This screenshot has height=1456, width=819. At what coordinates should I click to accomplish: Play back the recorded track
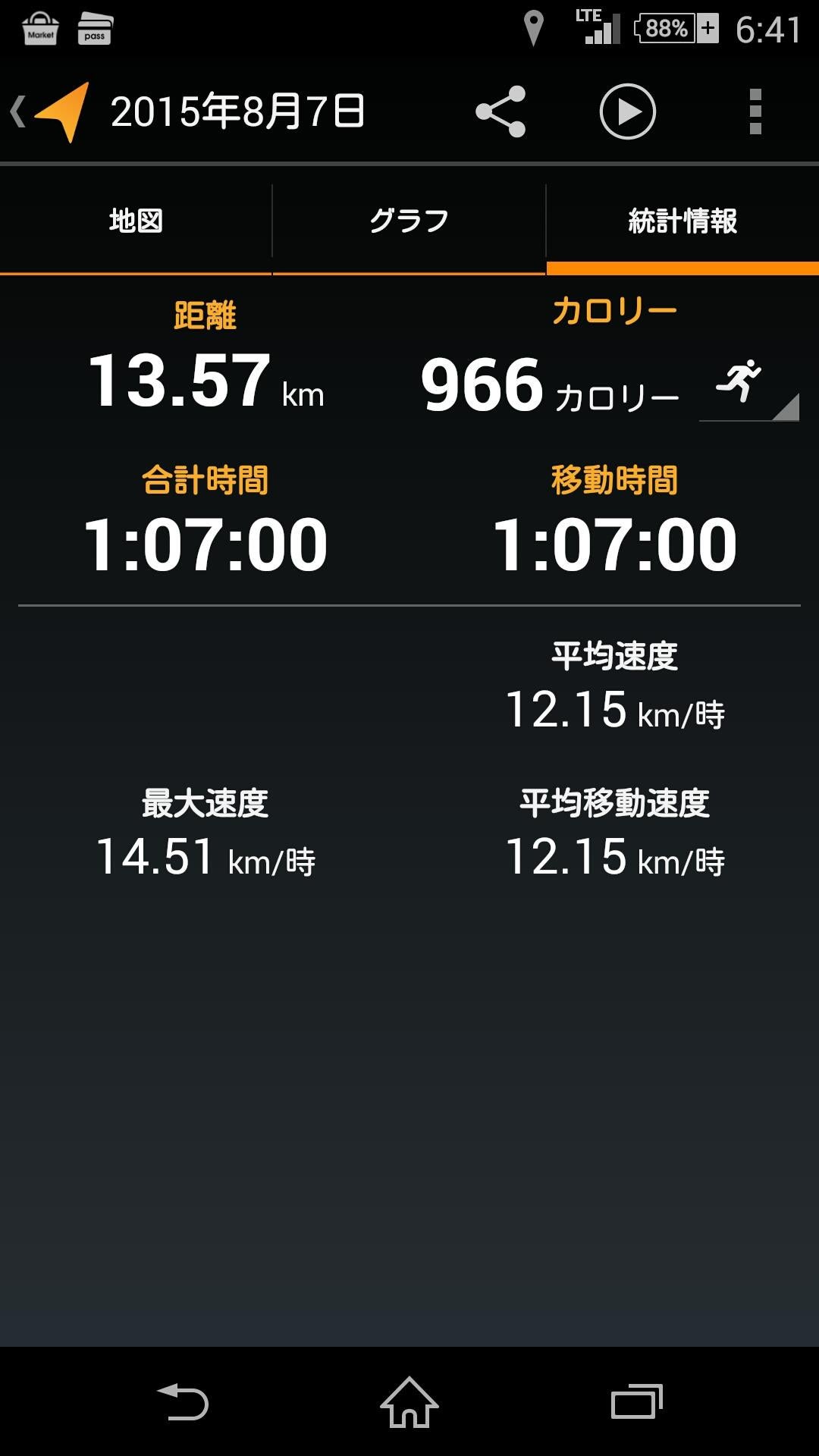coord(627,111)
